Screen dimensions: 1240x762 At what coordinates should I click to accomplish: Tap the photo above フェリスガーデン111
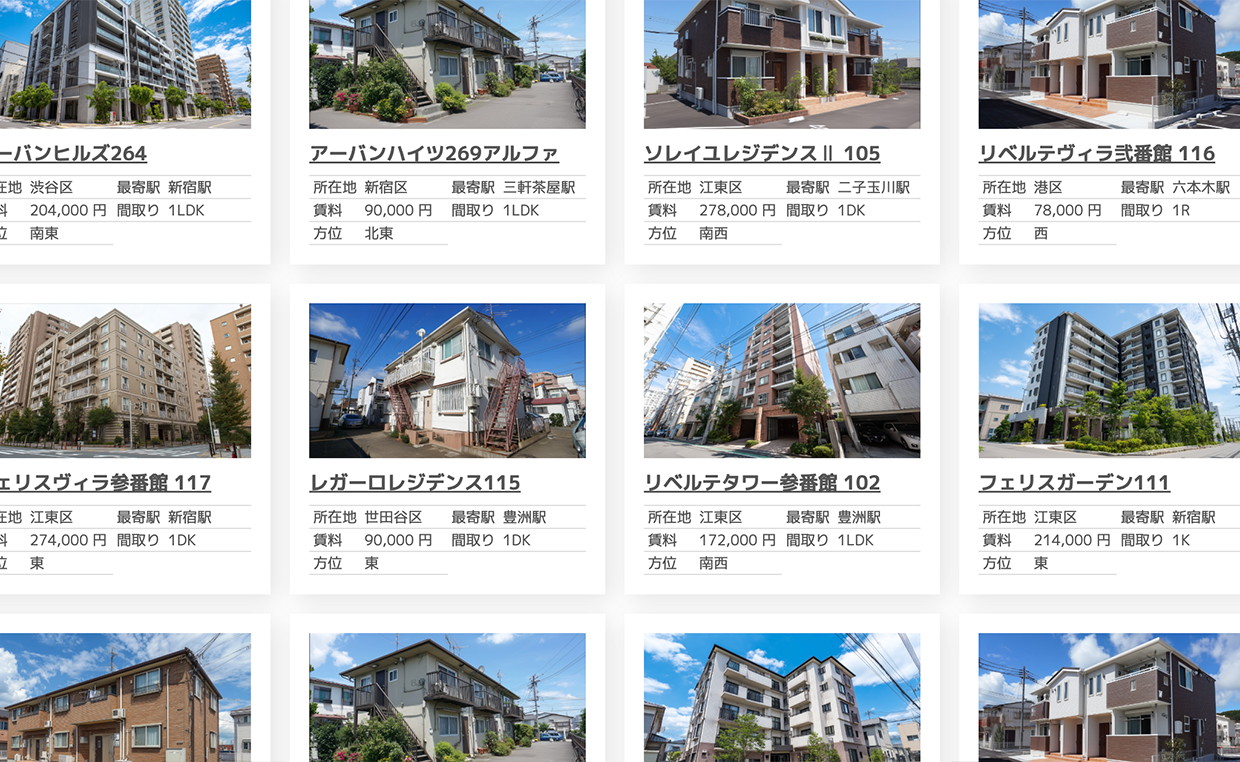coord(1108,380)
